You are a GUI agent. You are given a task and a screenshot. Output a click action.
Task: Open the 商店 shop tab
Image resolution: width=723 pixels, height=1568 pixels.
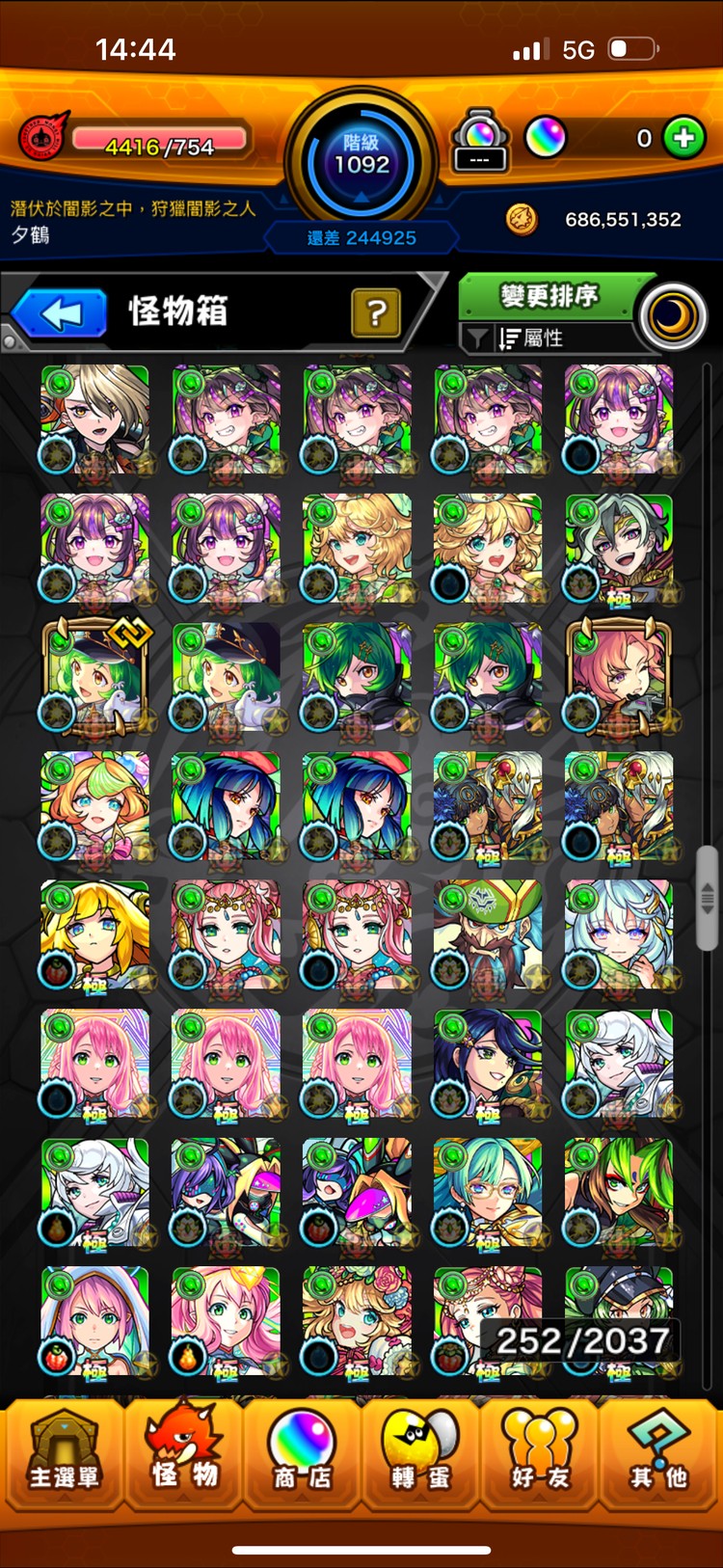coord(303,1452)
